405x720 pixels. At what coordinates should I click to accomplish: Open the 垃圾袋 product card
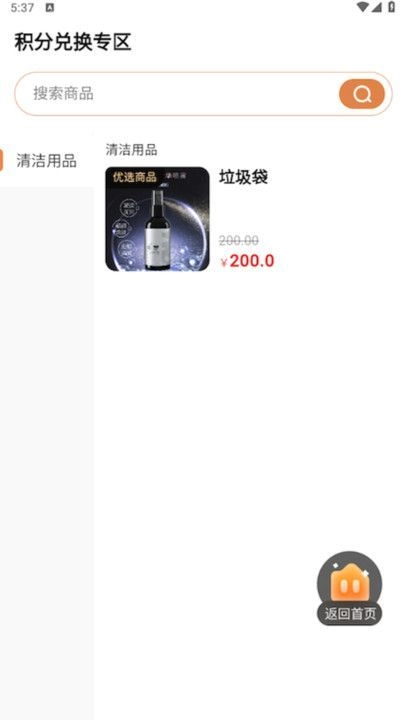pos(250,219)
